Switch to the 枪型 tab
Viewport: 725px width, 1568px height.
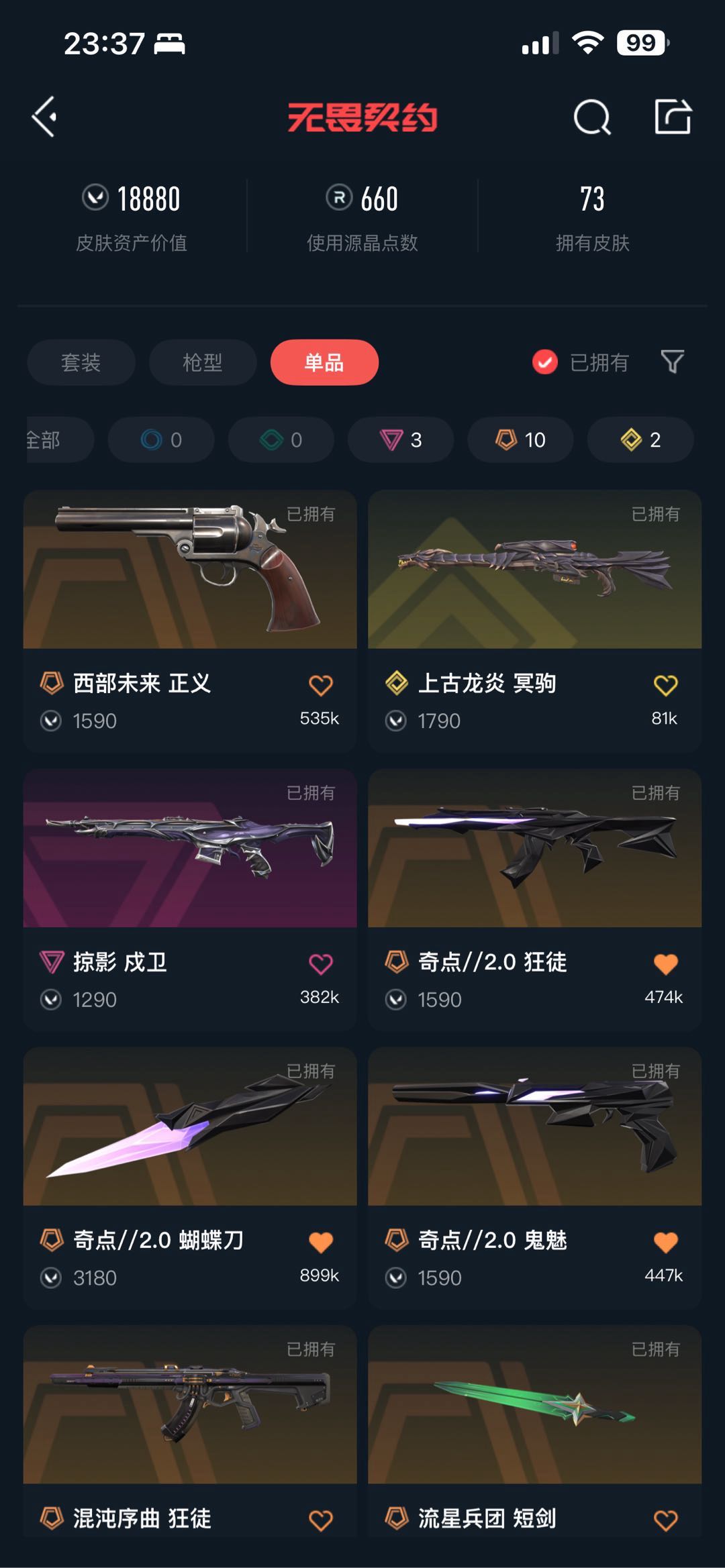[x=202, y=362]
